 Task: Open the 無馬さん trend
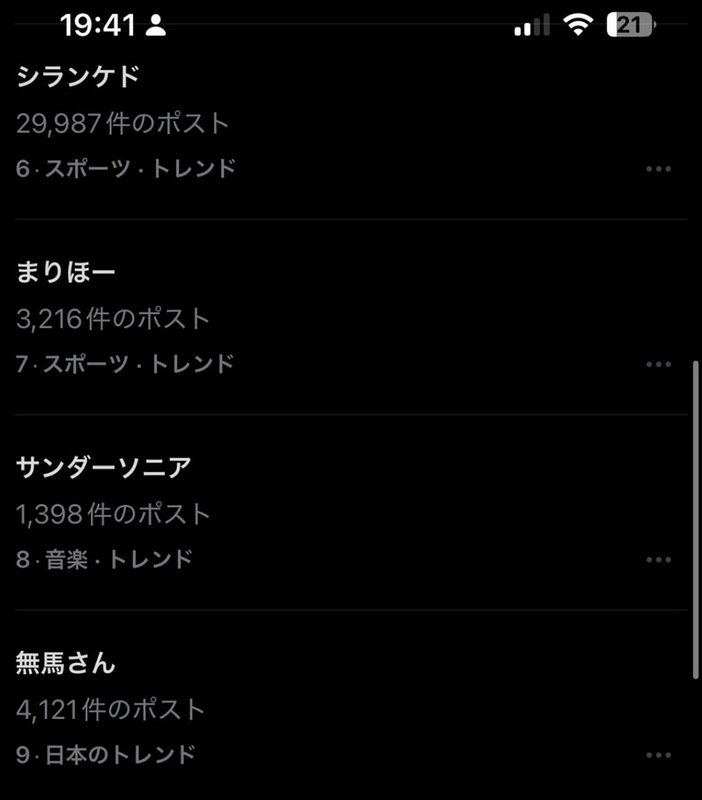(x=66, y=663)
